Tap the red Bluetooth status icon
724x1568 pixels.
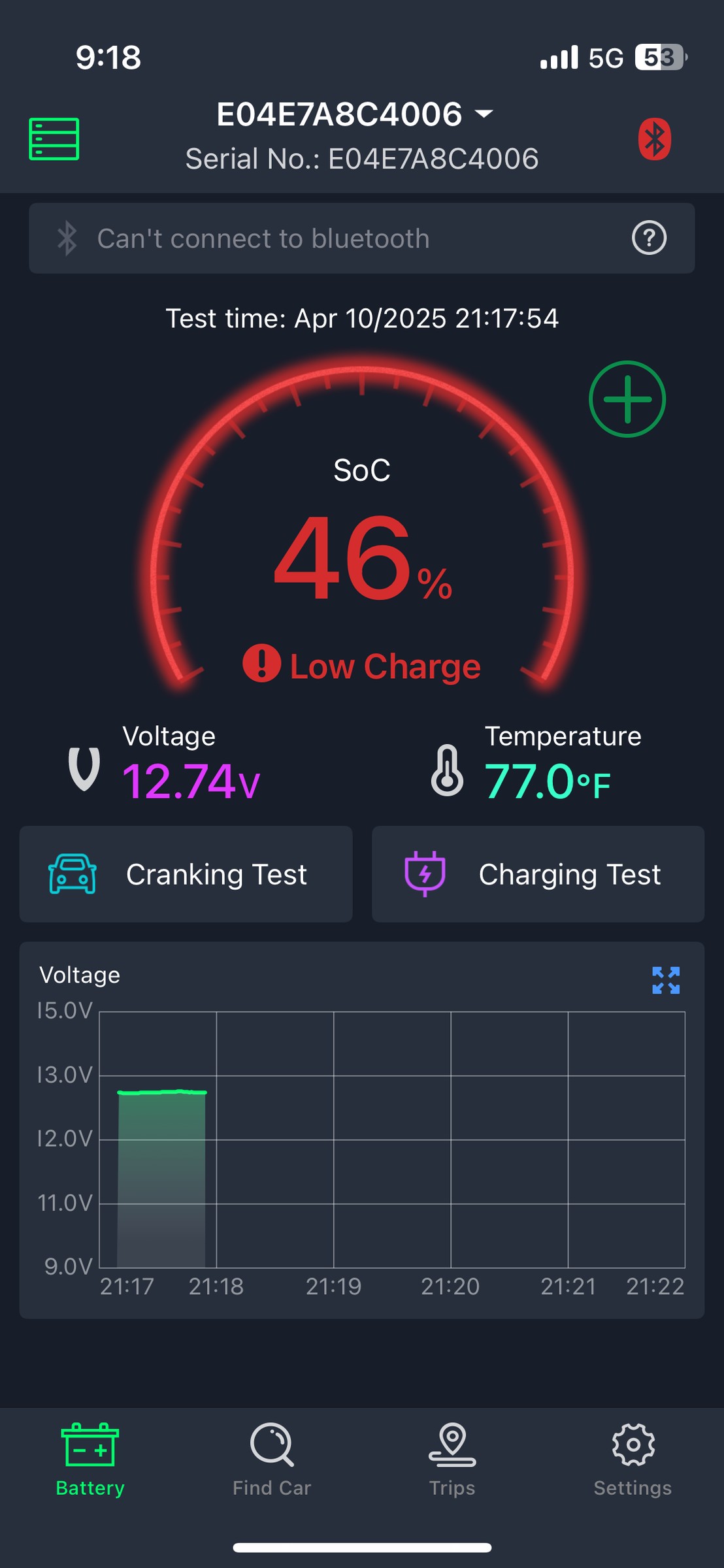(654, 139)
